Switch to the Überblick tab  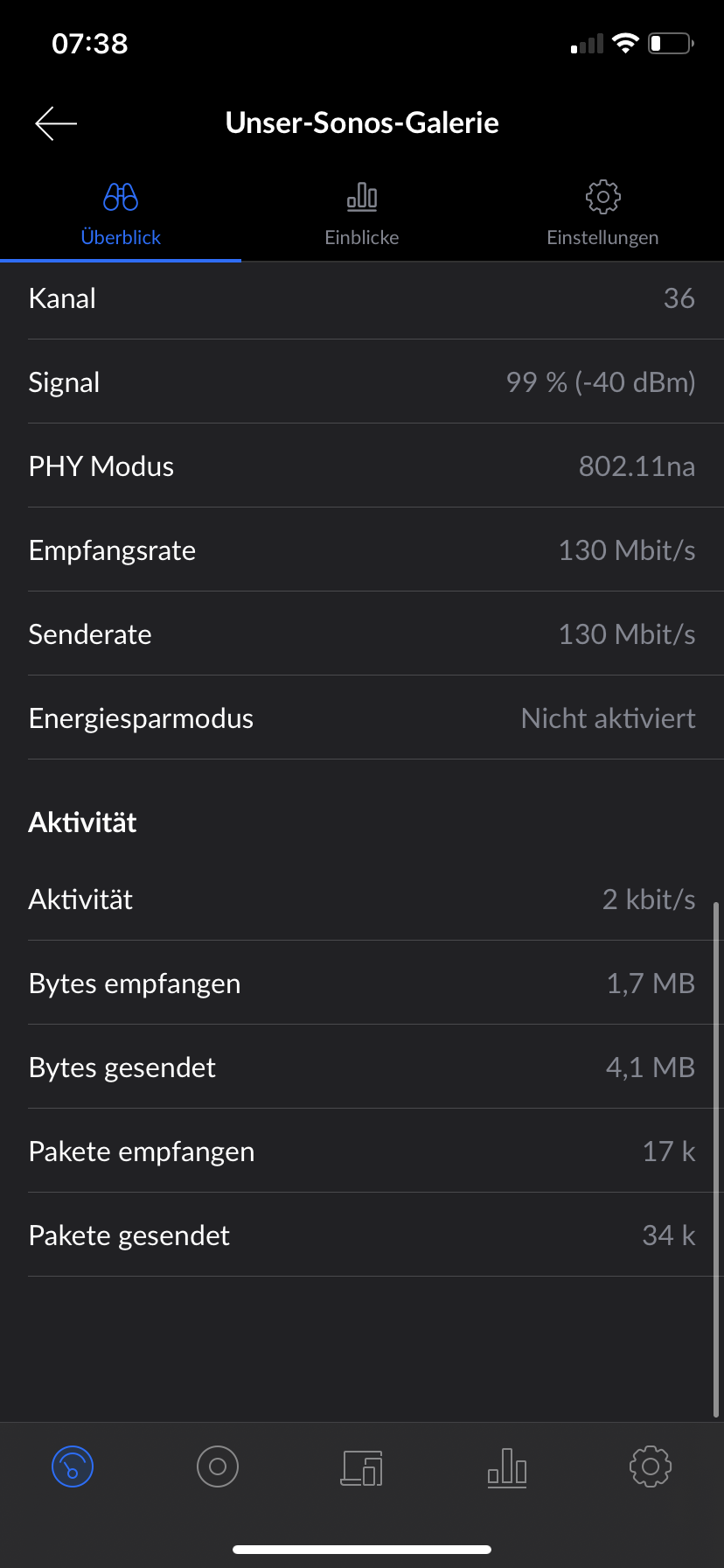click(121, 214)
